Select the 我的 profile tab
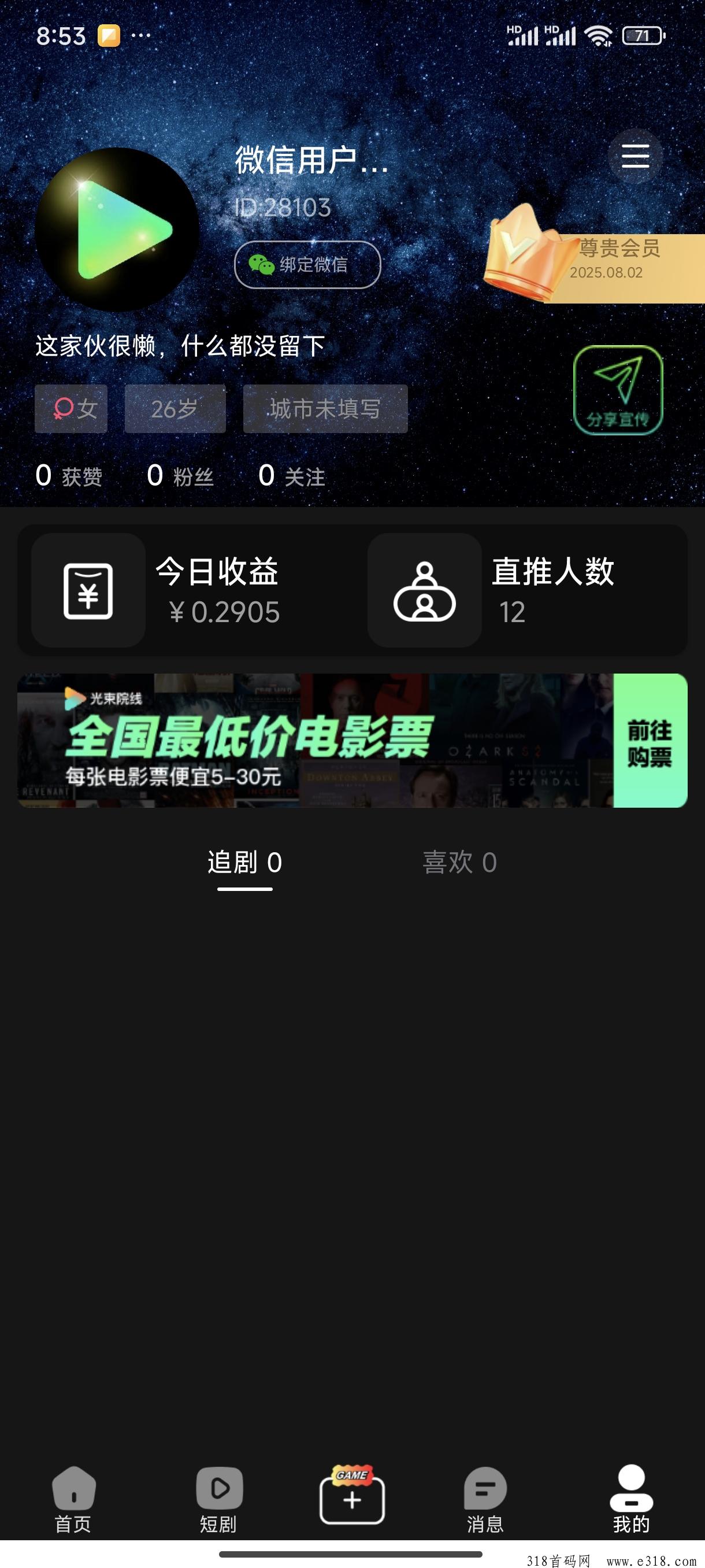 coord(632,1500)
